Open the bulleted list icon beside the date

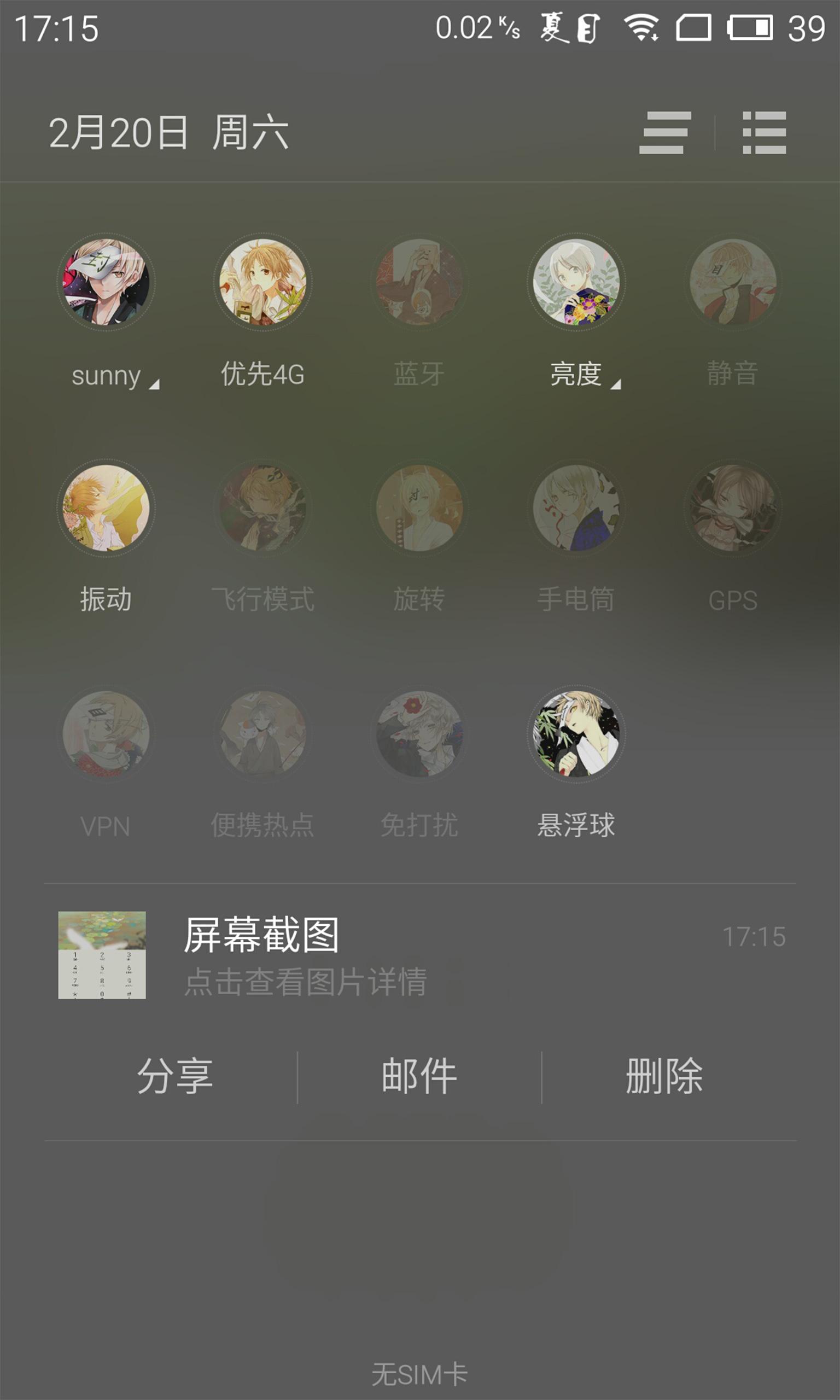pos(764,132)
